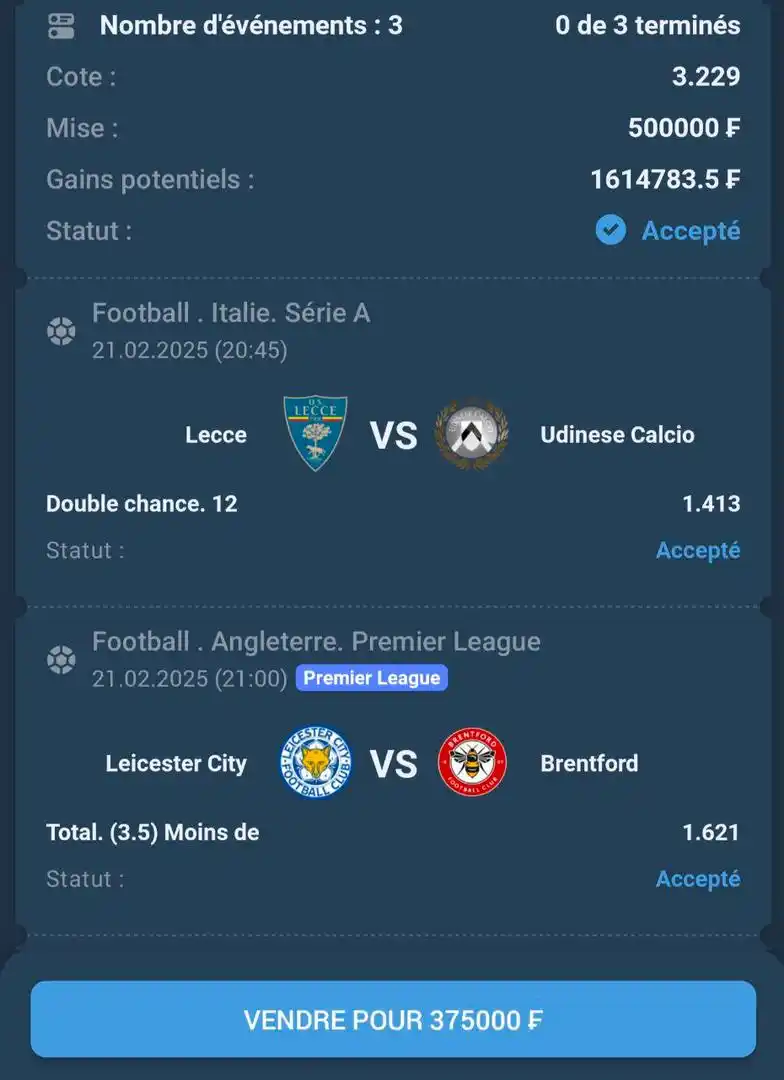Toggle the Leicester match Accepté status

click(x=697, y=879)
